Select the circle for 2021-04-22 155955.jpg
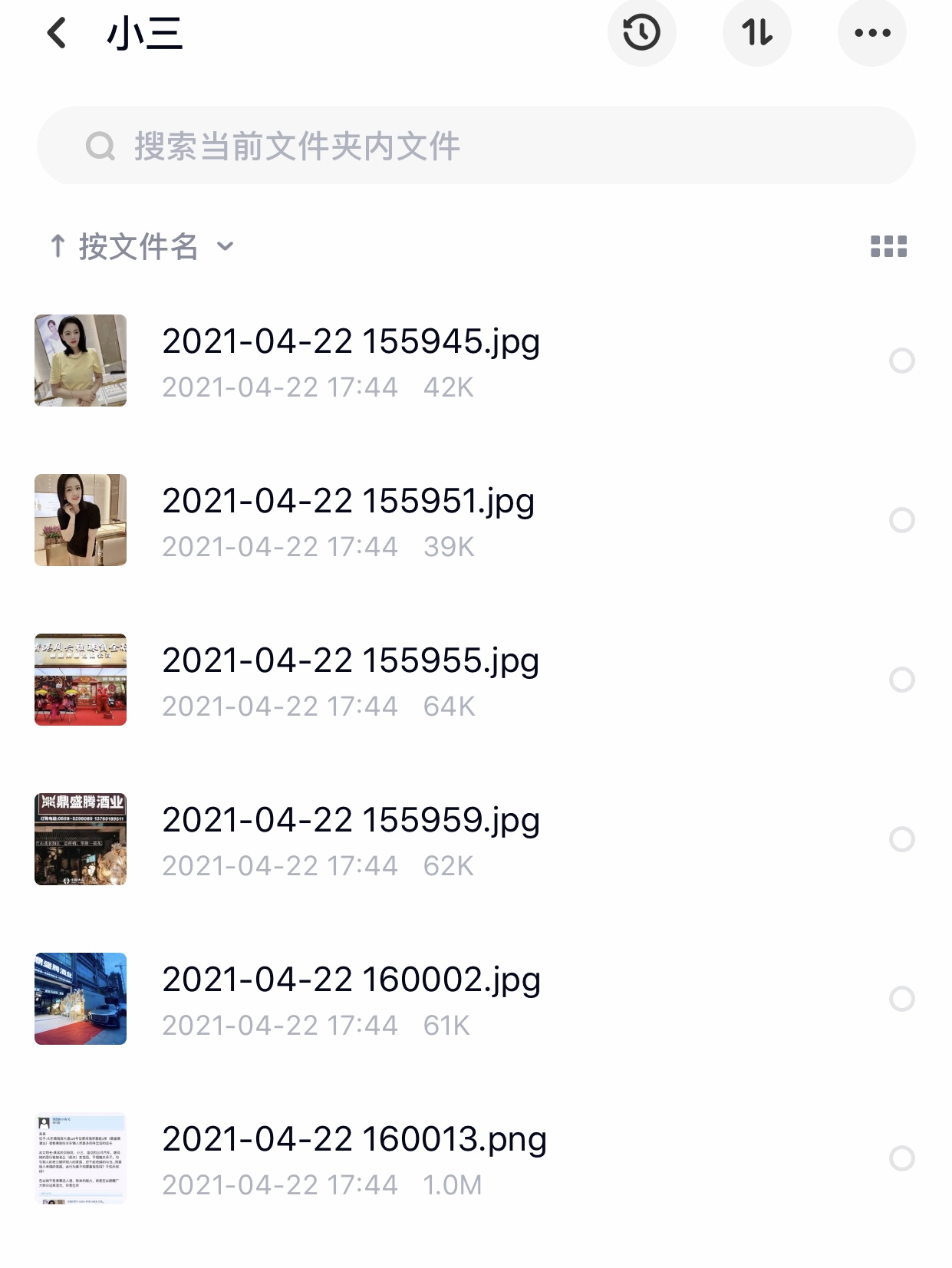 tap(901, 680)
